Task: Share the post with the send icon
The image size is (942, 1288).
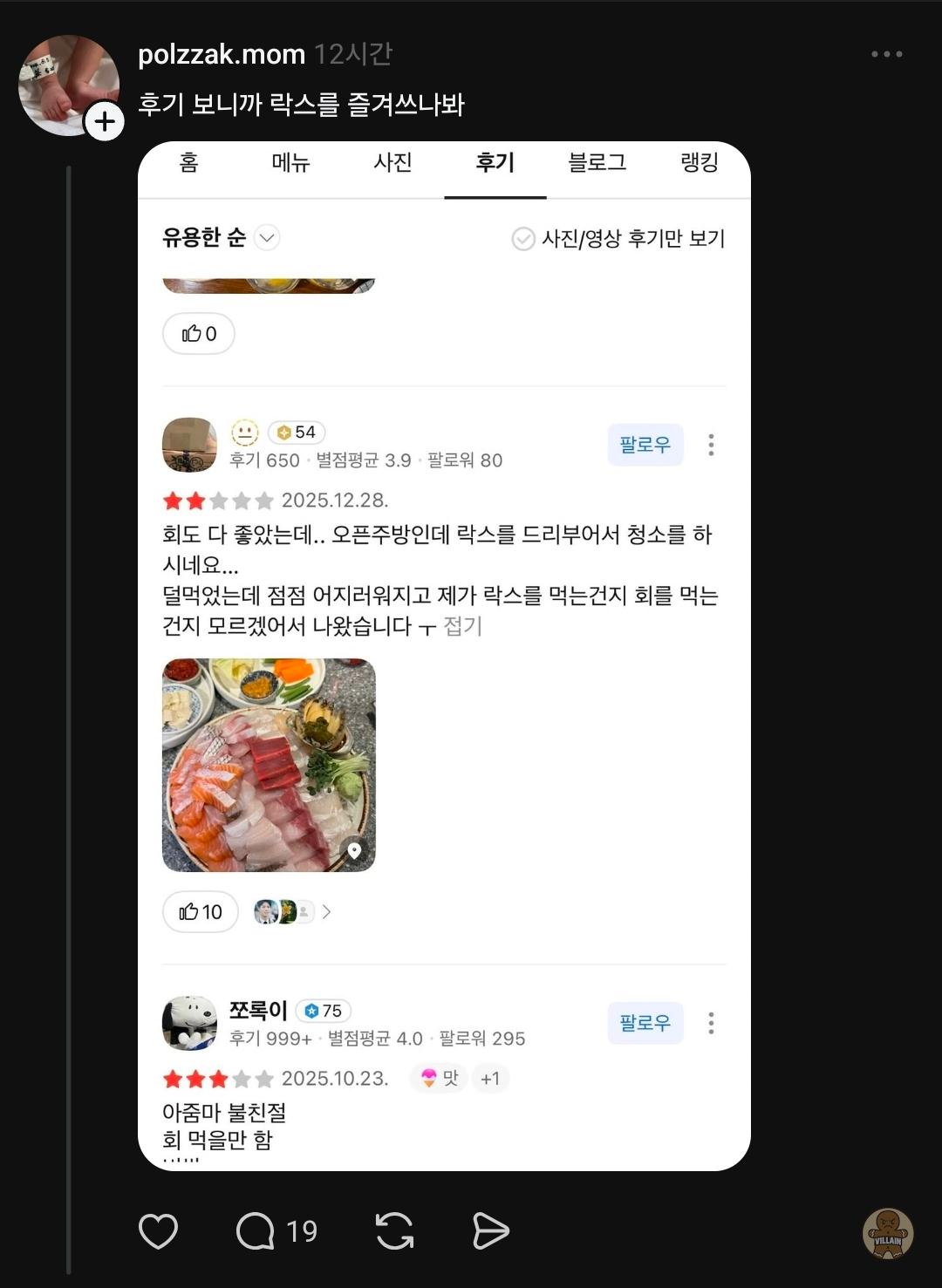Action: [x=490, y=1231]
